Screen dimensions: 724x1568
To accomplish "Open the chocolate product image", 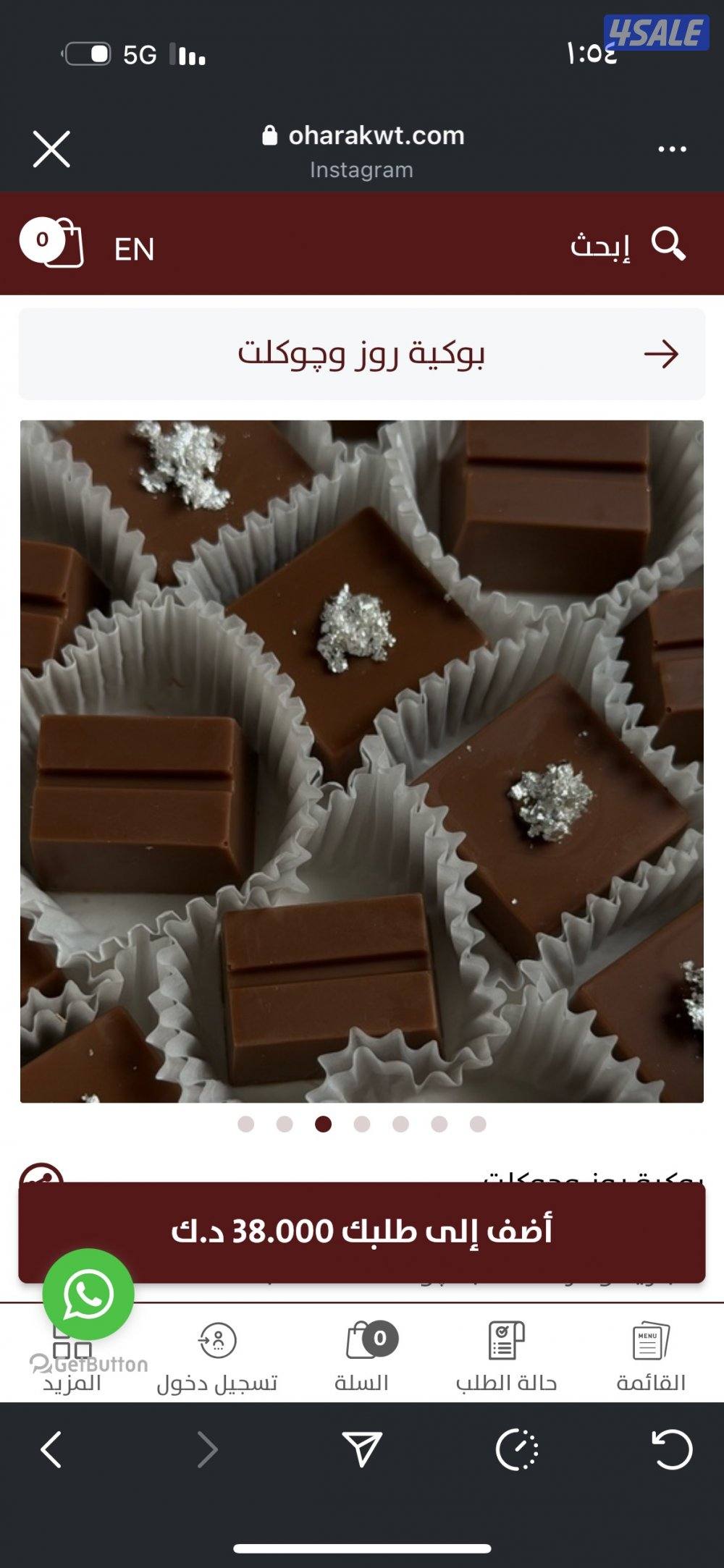I will coord(362,761).
